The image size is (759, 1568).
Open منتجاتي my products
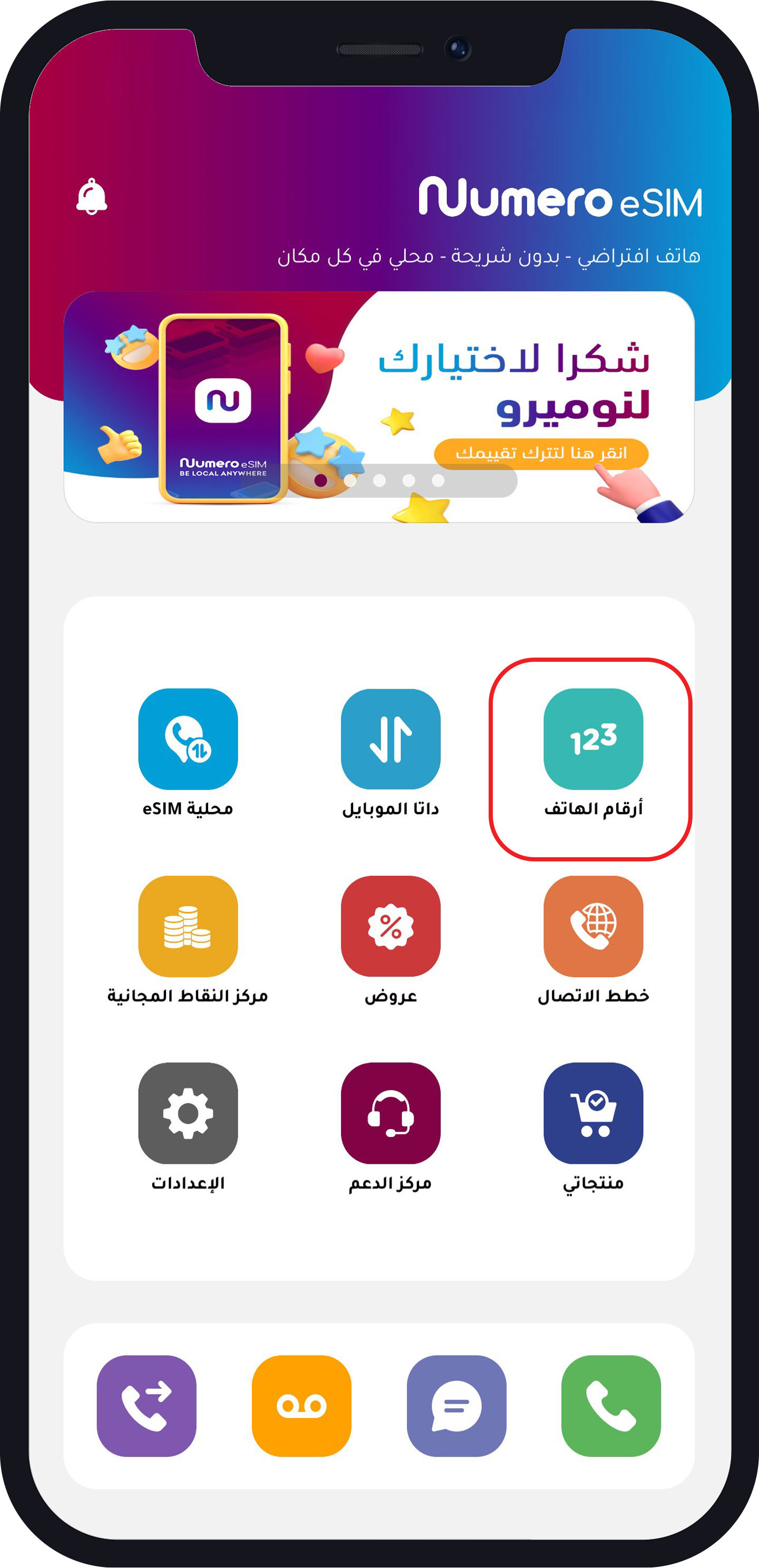[592, 1113]
